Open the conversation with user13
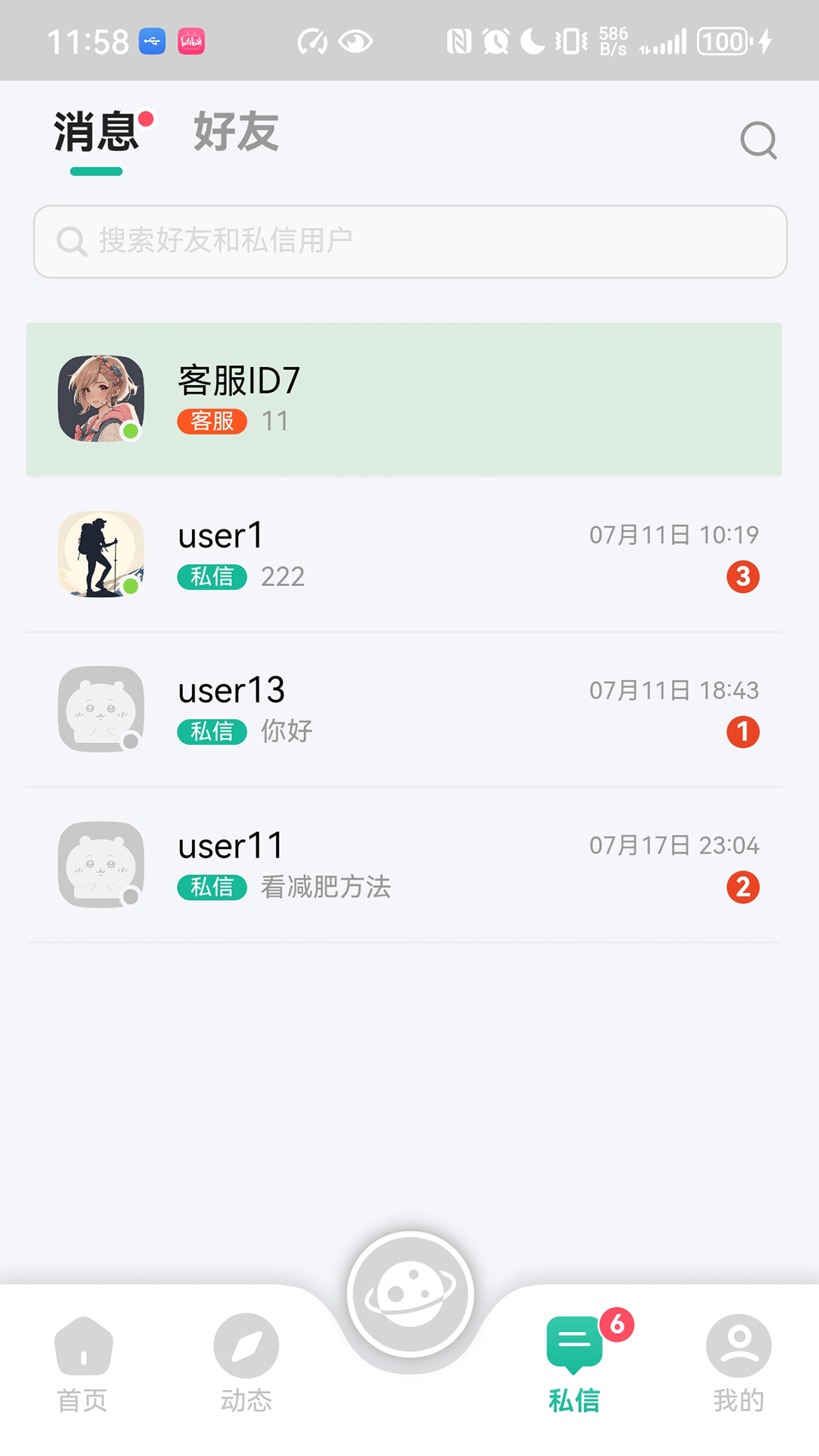The width and height of the screenshot is (819, 1456). (404, 710)
